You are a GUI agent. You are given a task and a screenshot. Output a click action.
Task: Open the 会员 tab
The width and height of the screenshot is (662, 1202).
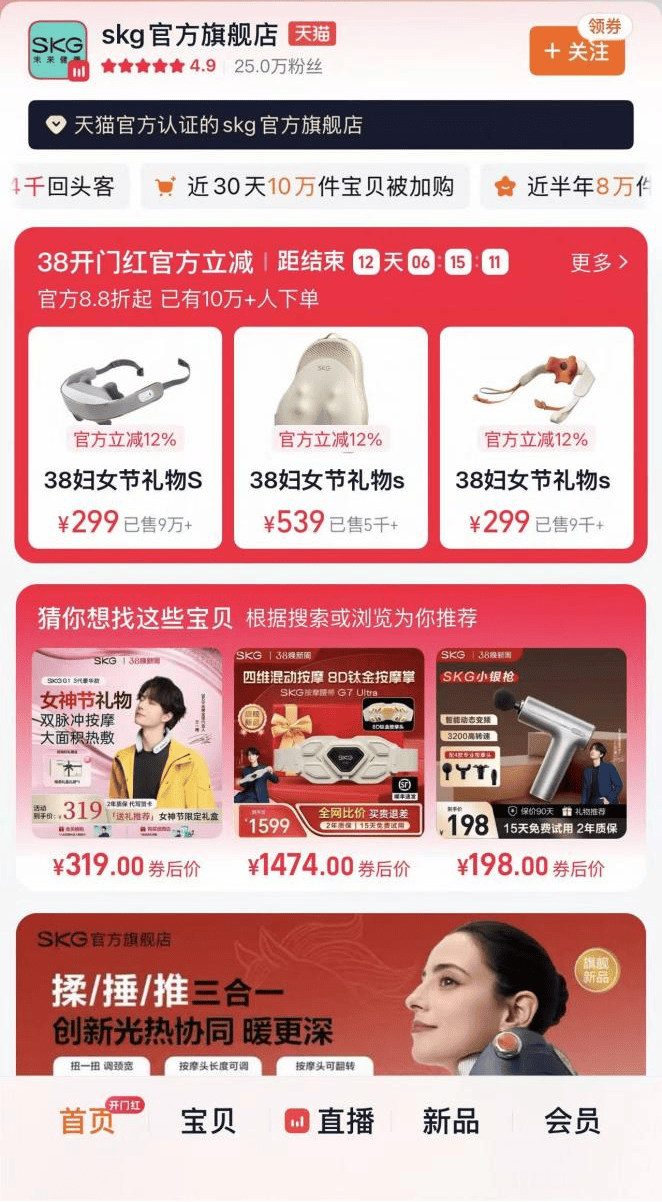[x=572, y=1121]
